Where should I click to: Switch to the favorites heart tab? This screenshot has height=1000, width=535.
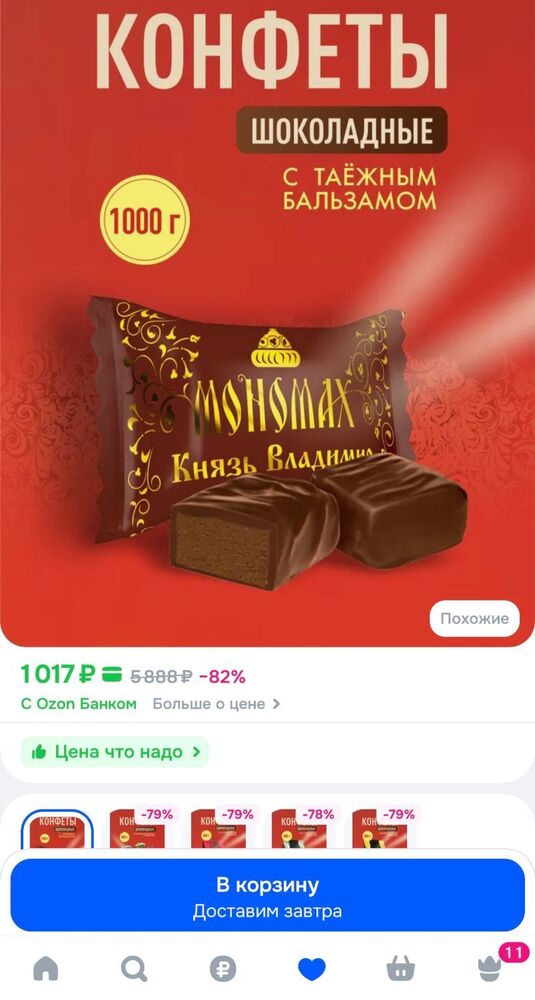coord(312,969)
